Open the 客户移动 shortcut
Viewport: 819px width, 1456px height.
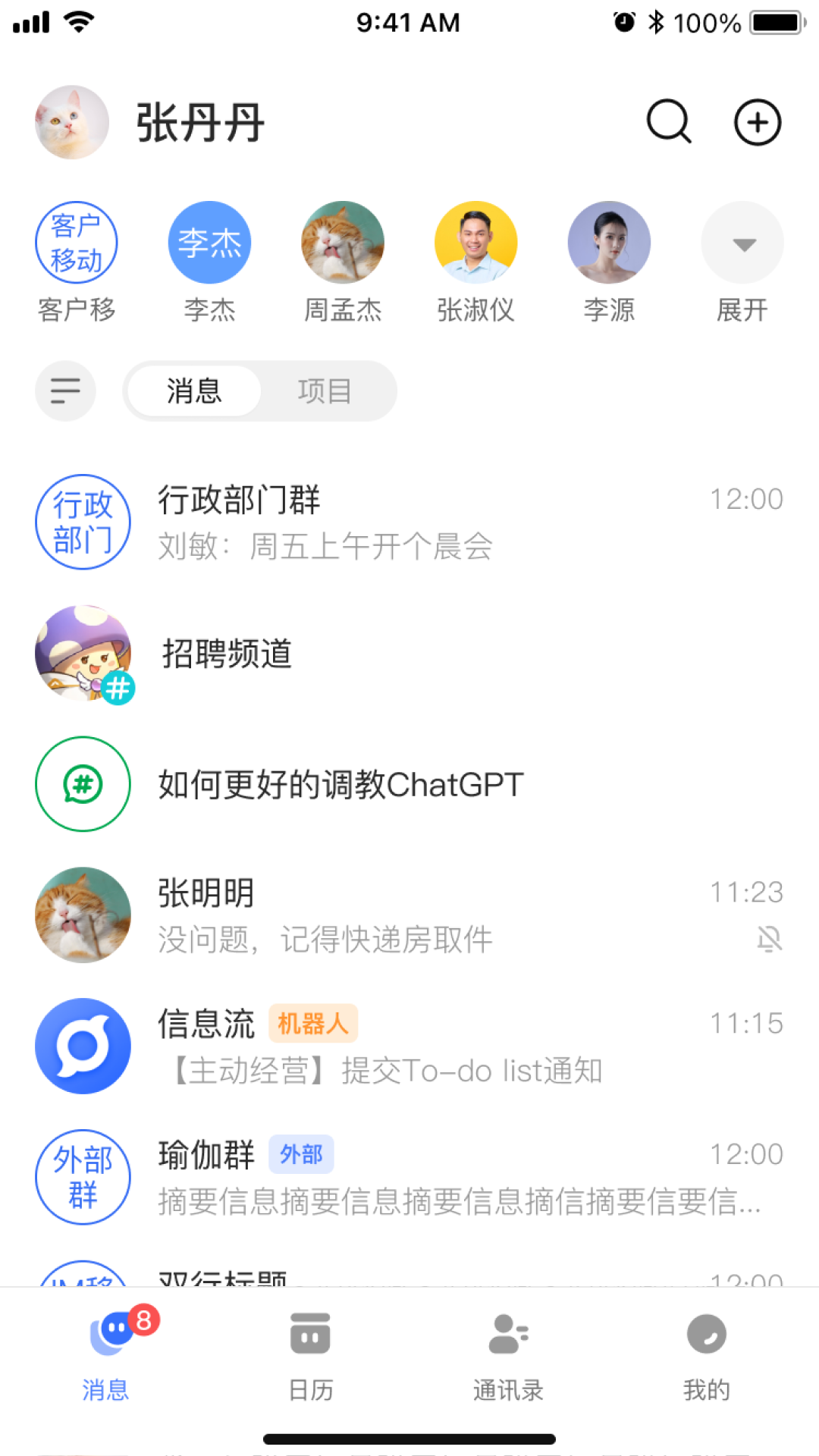pyautogui.click(x=77, y=243)
